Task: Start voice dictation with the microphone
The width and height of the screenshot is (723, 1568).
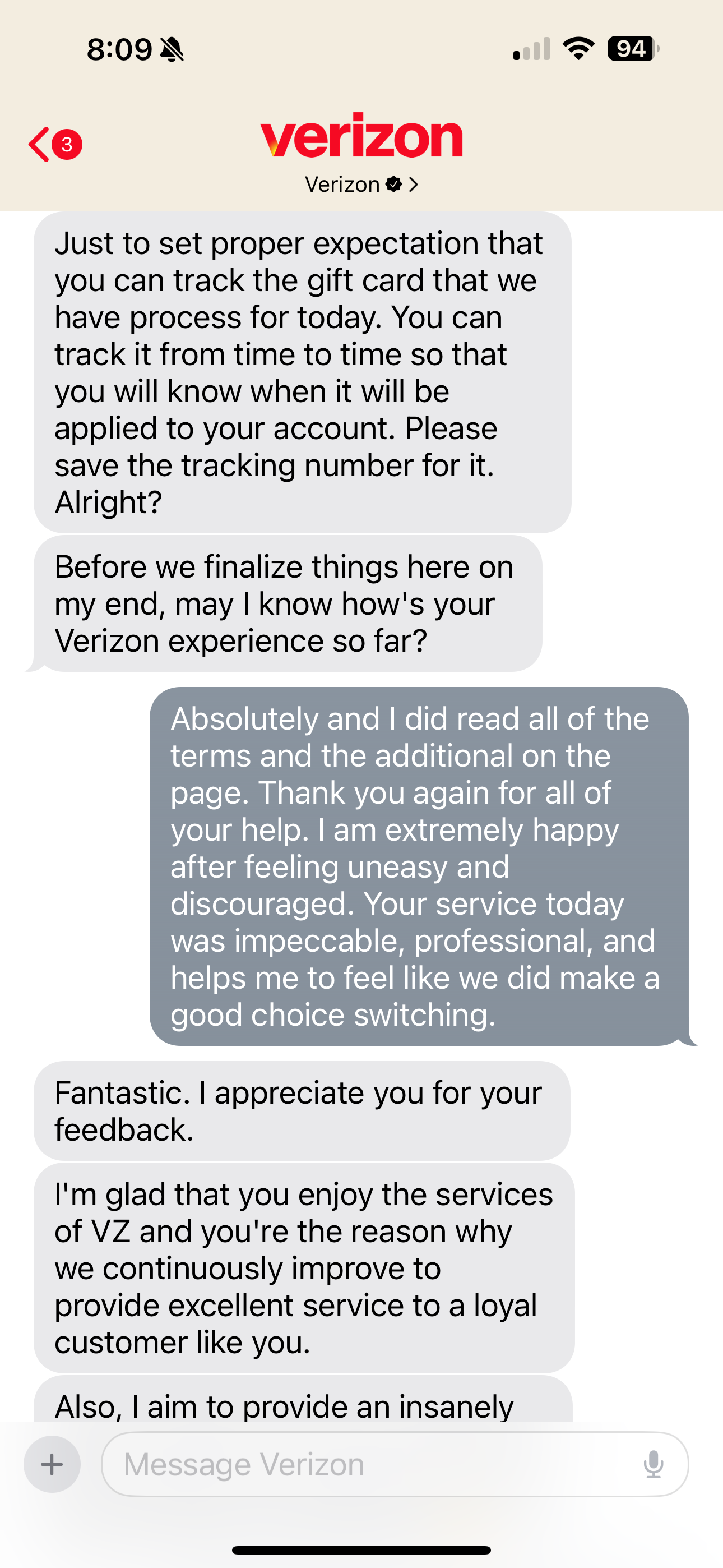Action: pos(653,1464)
